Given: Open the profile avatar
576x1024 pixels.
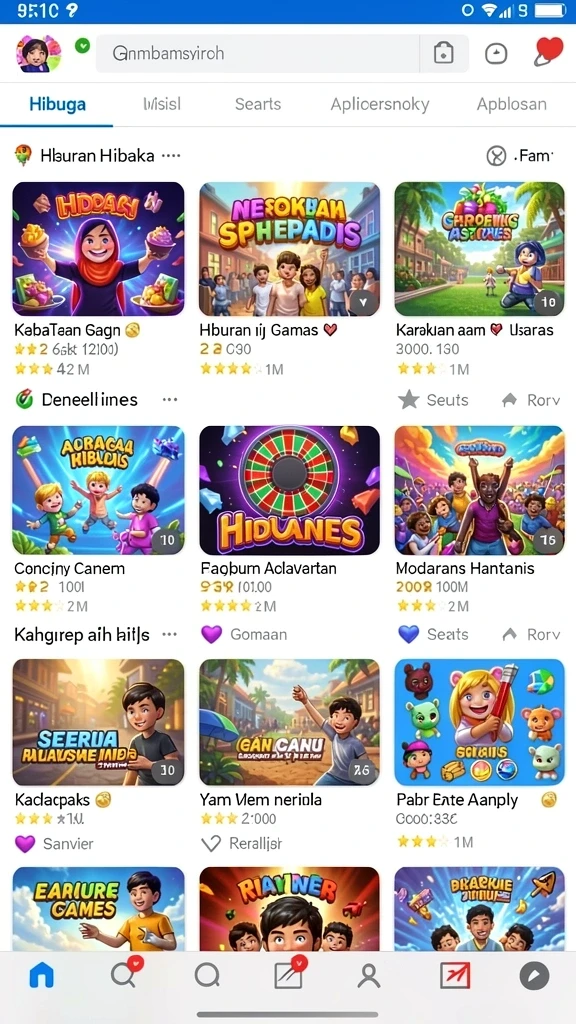Looking at the screenshot, I should click(x=39, y=54).
